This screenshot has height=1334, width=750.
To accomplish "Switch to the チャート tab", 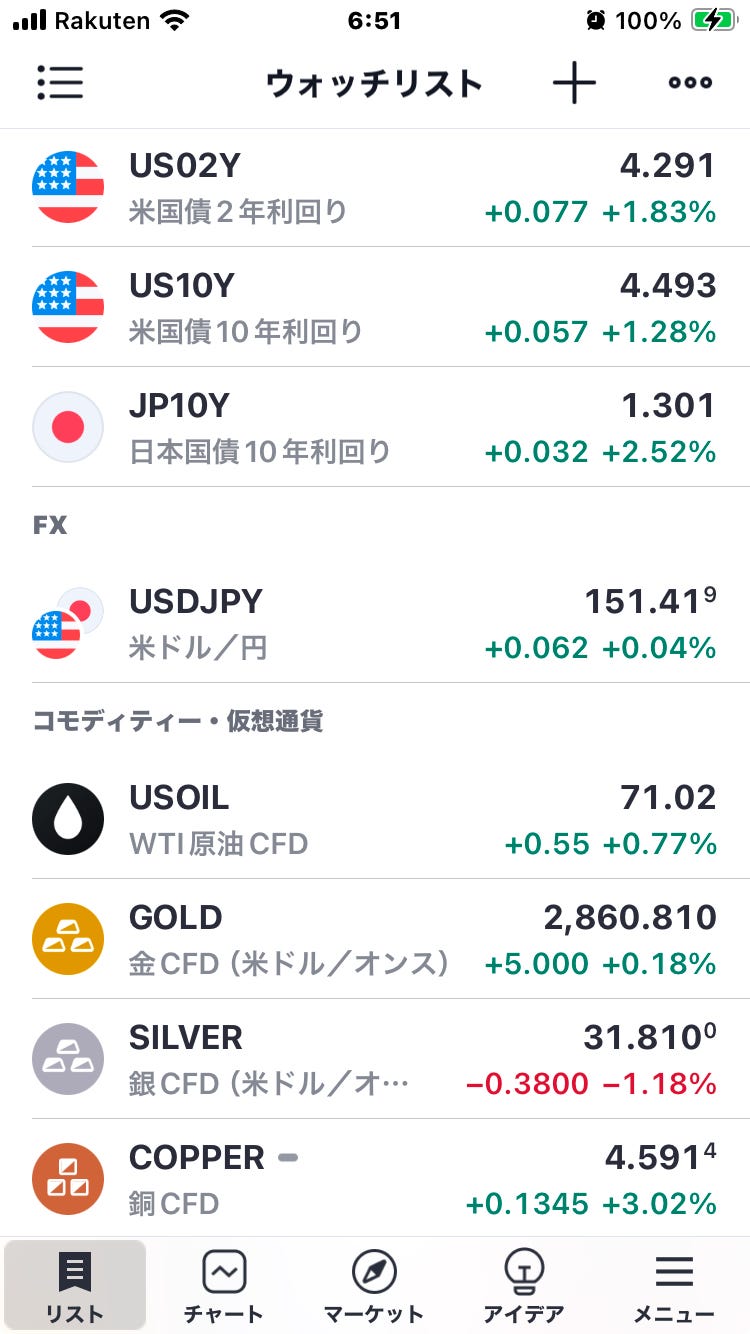I will click(224, 1287).
